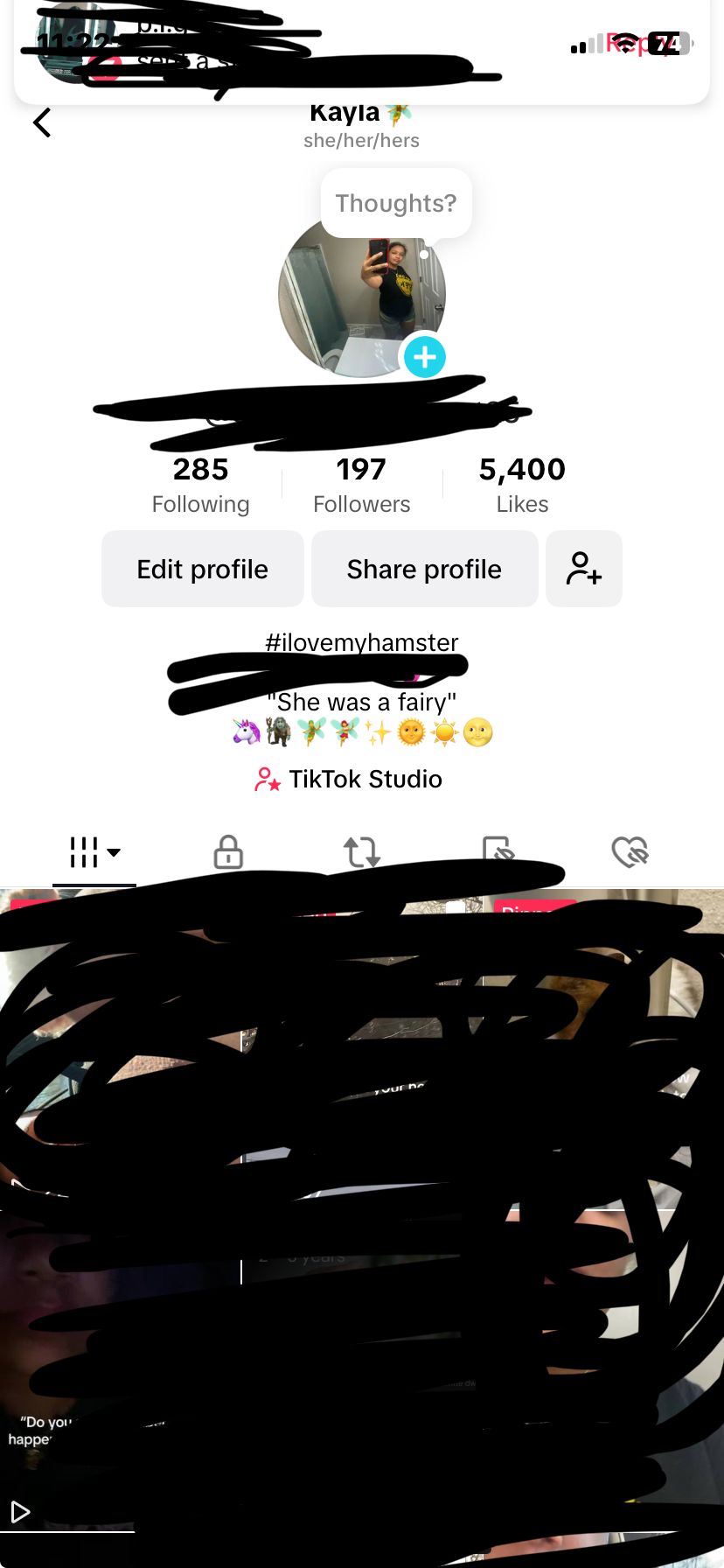Open TikTok Studio
The width and height of the screenshot is (724, 1568).
coord(349,779)
